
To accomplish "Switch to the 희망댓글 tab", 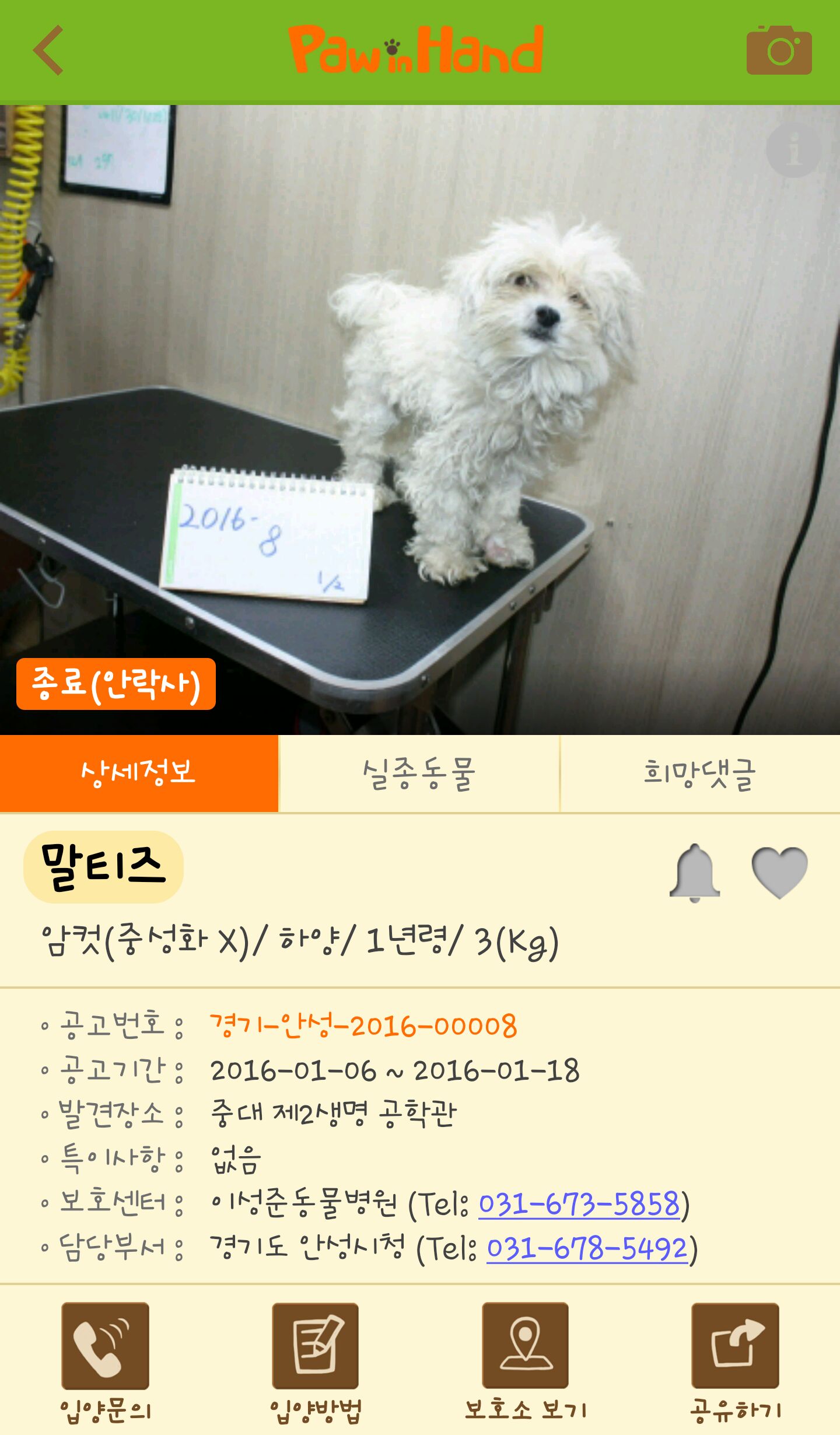I will [700, 773].
